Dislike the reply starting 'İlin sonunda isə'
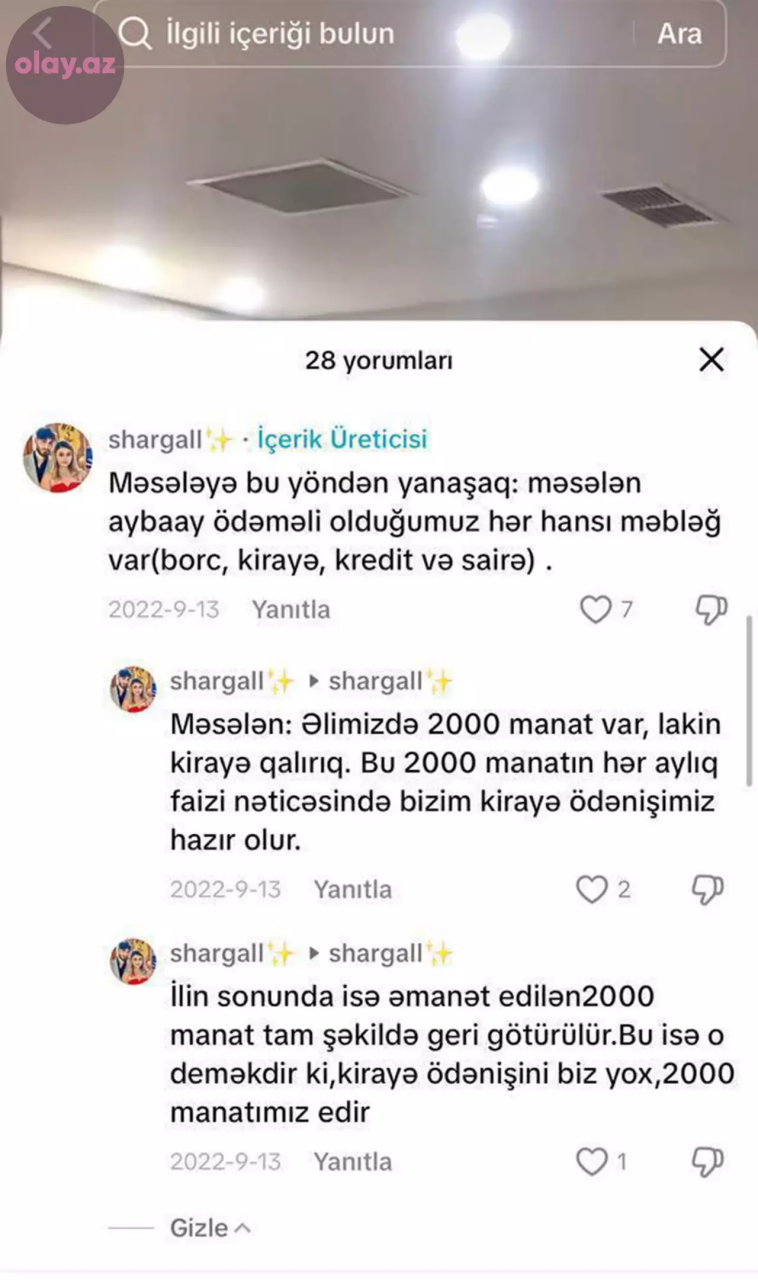This screenshot has height=1280, width=758. pos(708,1161)
